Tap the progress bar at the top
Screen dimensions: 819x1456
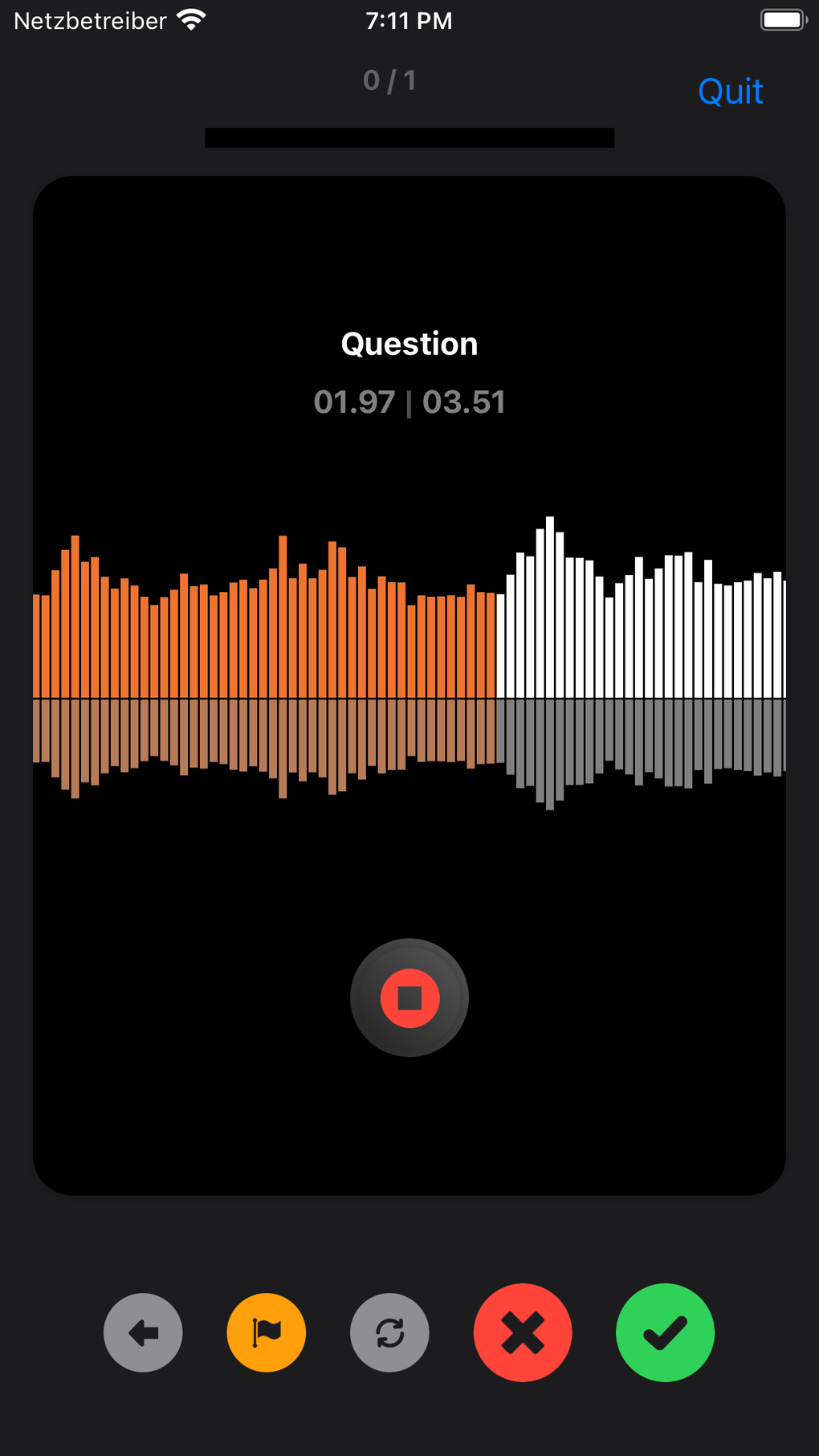click(409, 138)
